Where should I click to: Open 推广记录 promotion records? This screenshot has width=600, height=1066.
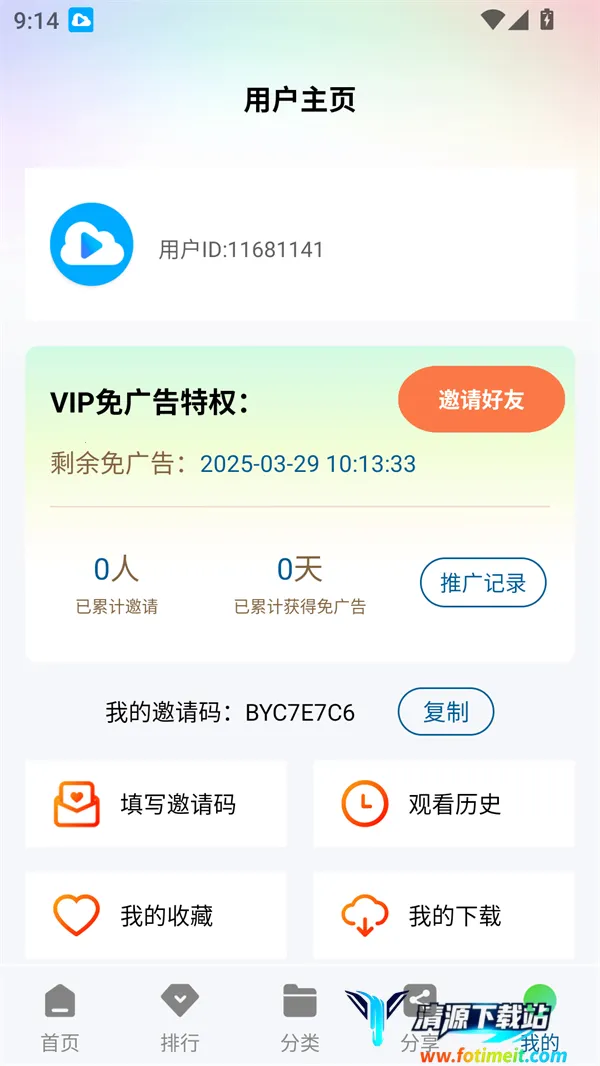tap(483, 583)
